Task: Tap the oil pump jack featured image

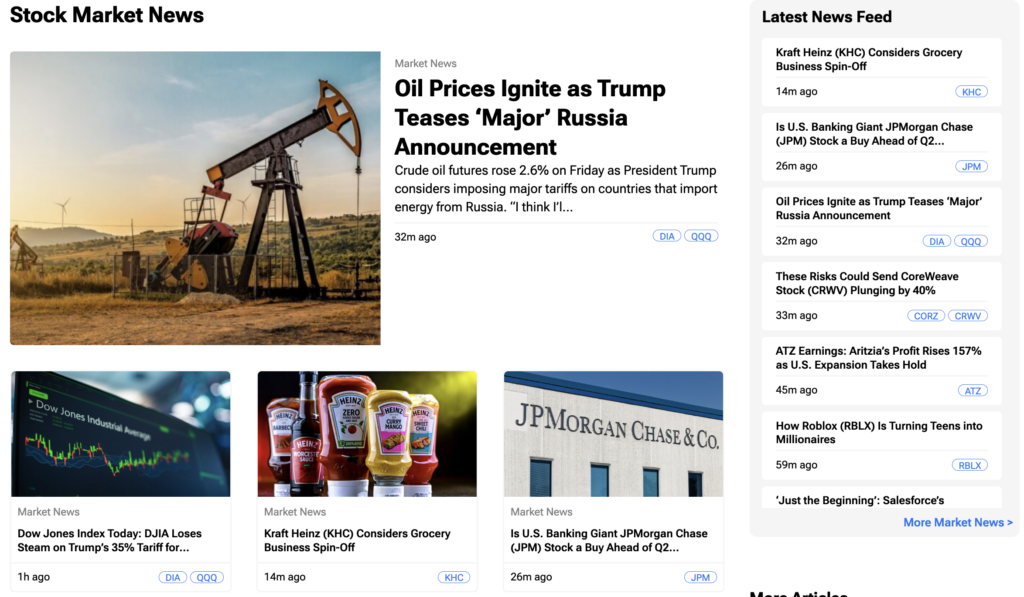Action: pos(195,198)
